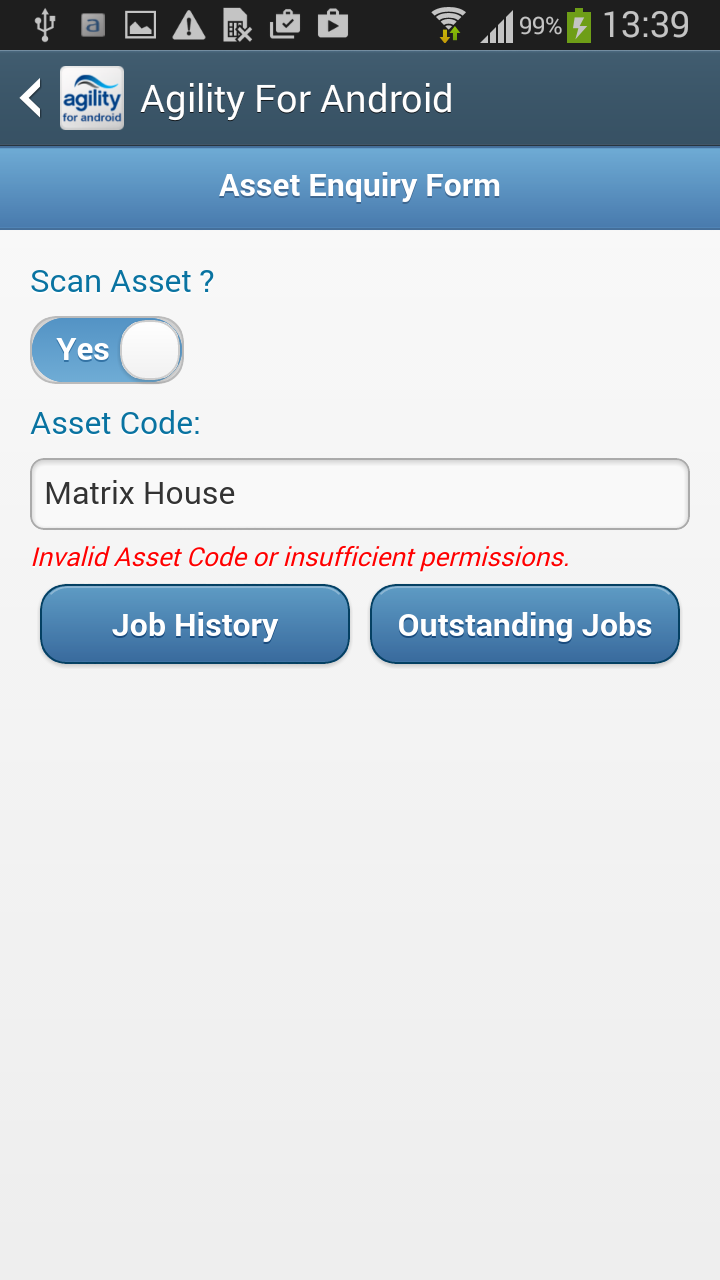View Outstanding Jobs for the asset
Viewport: 720px width, 1280px height.
tap(525, 625)
